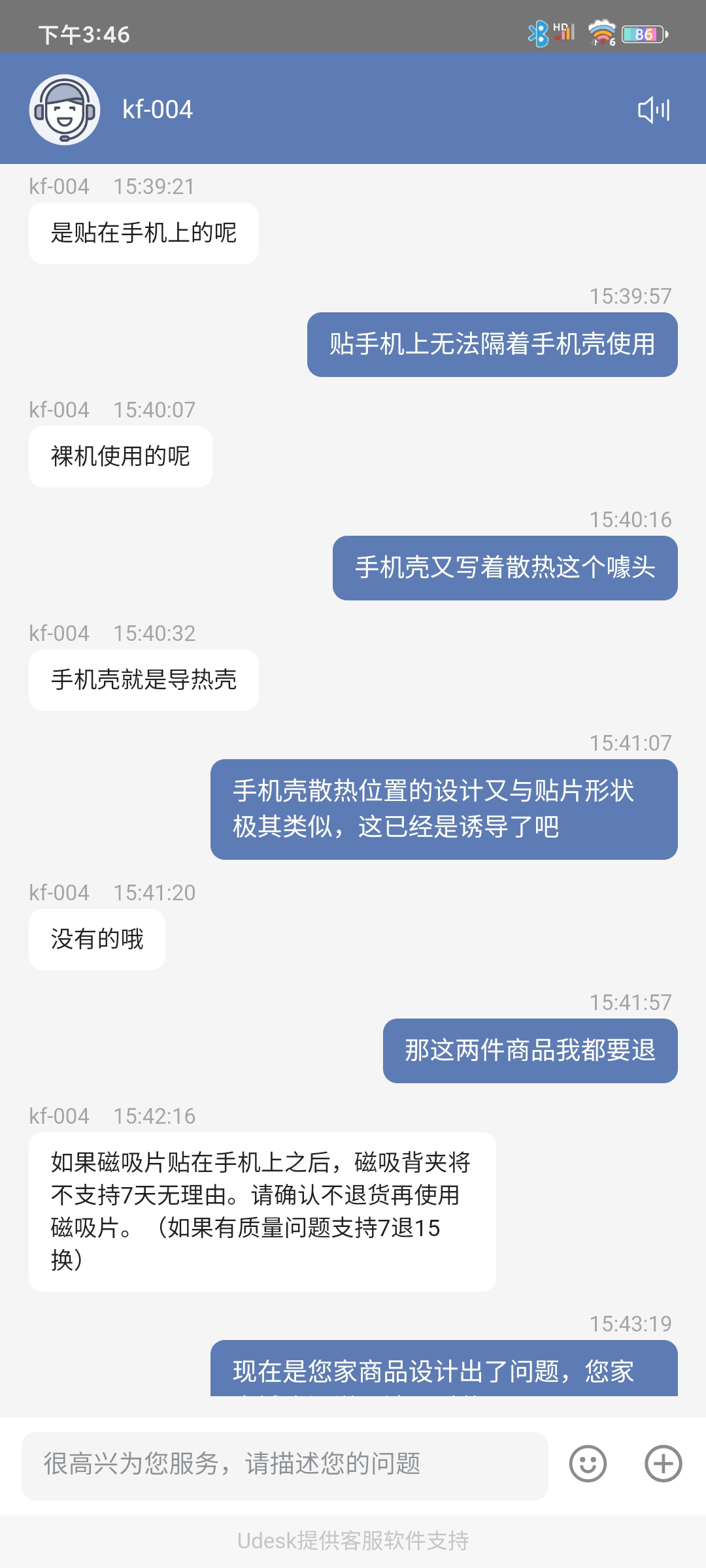Viewport: 706px width, 1568px height.
Task: Tap the message input field
Action: point(284,1465)
